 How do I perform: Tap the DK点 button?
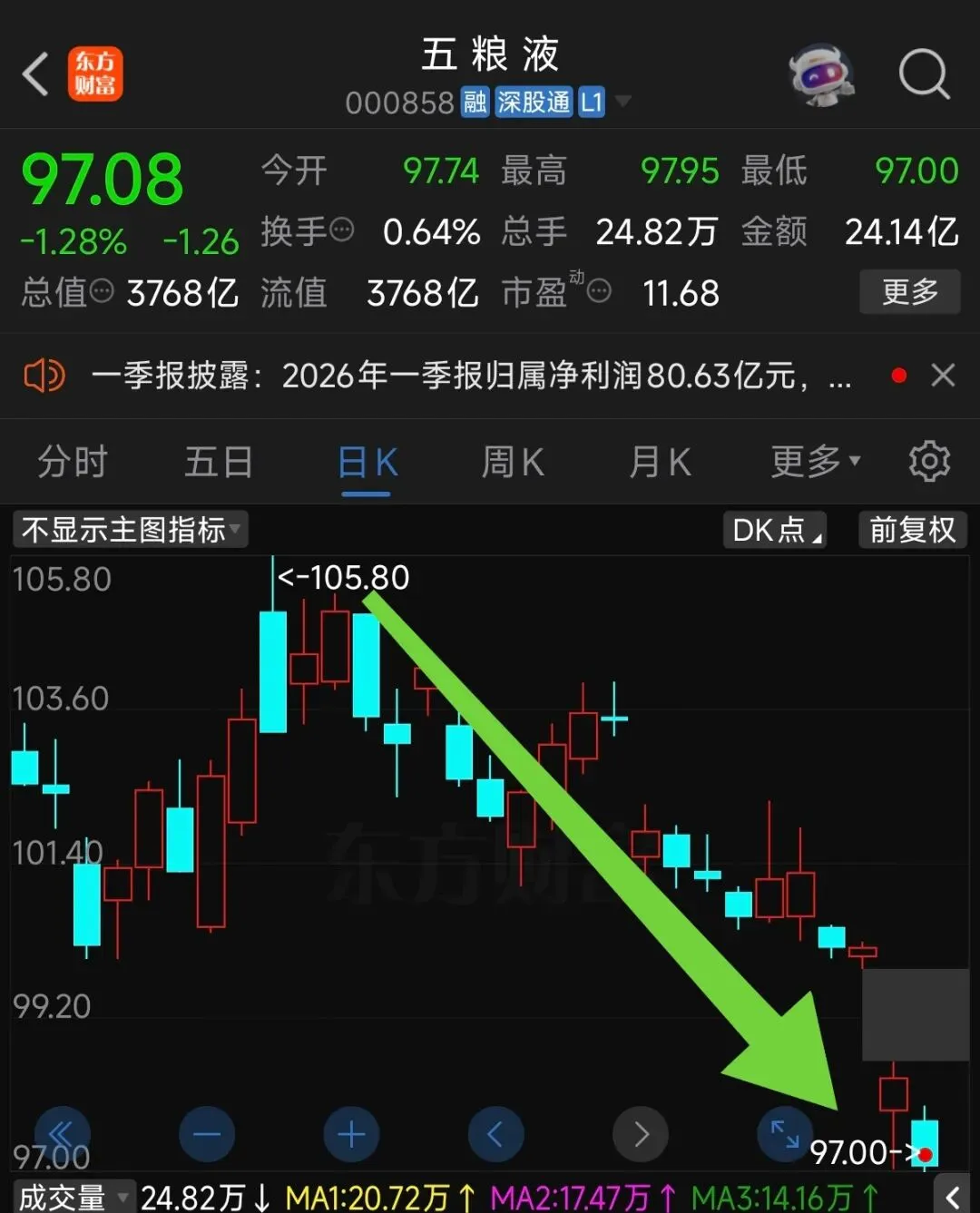775,529
